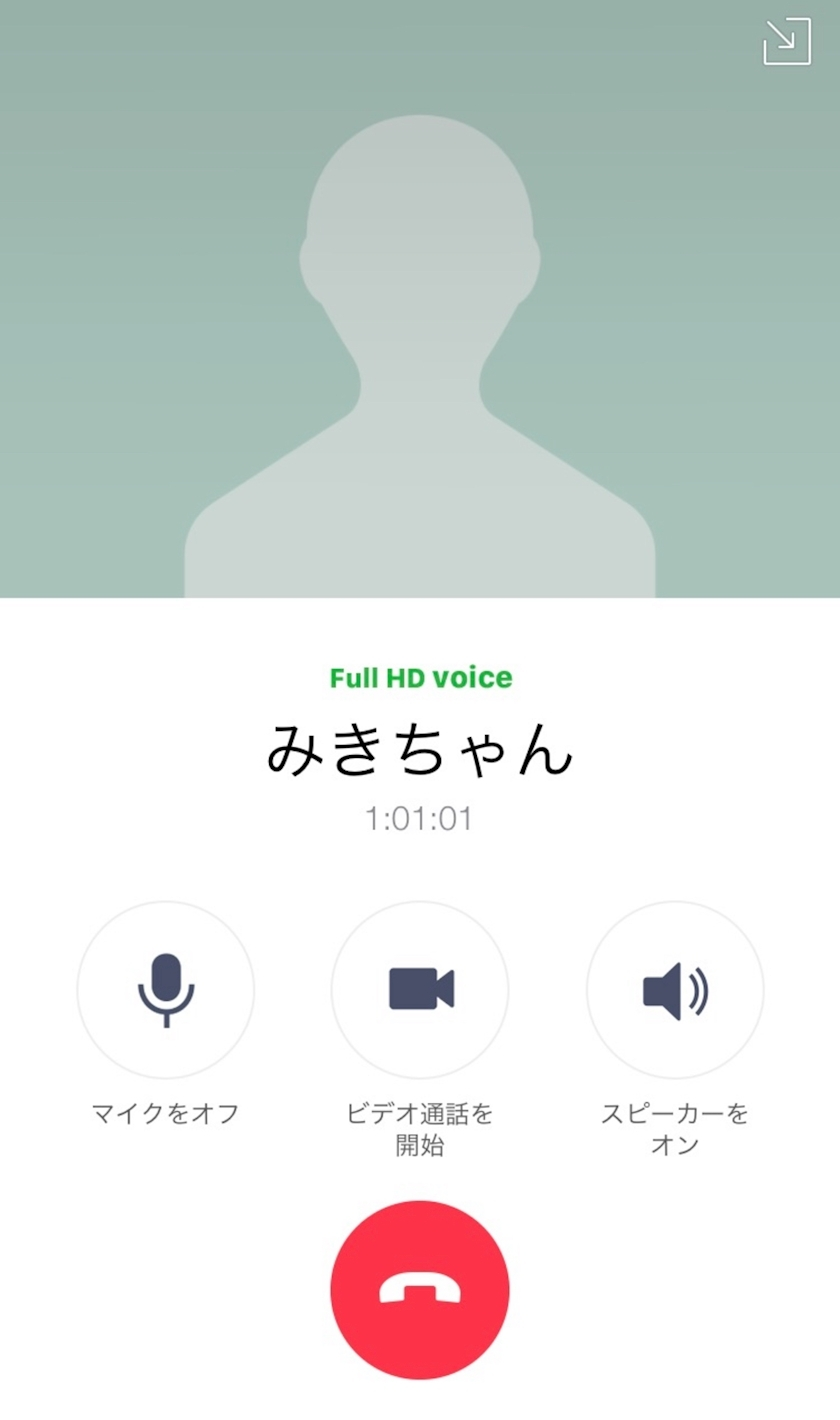Click the Full HD voice indicator

(420, 676)
